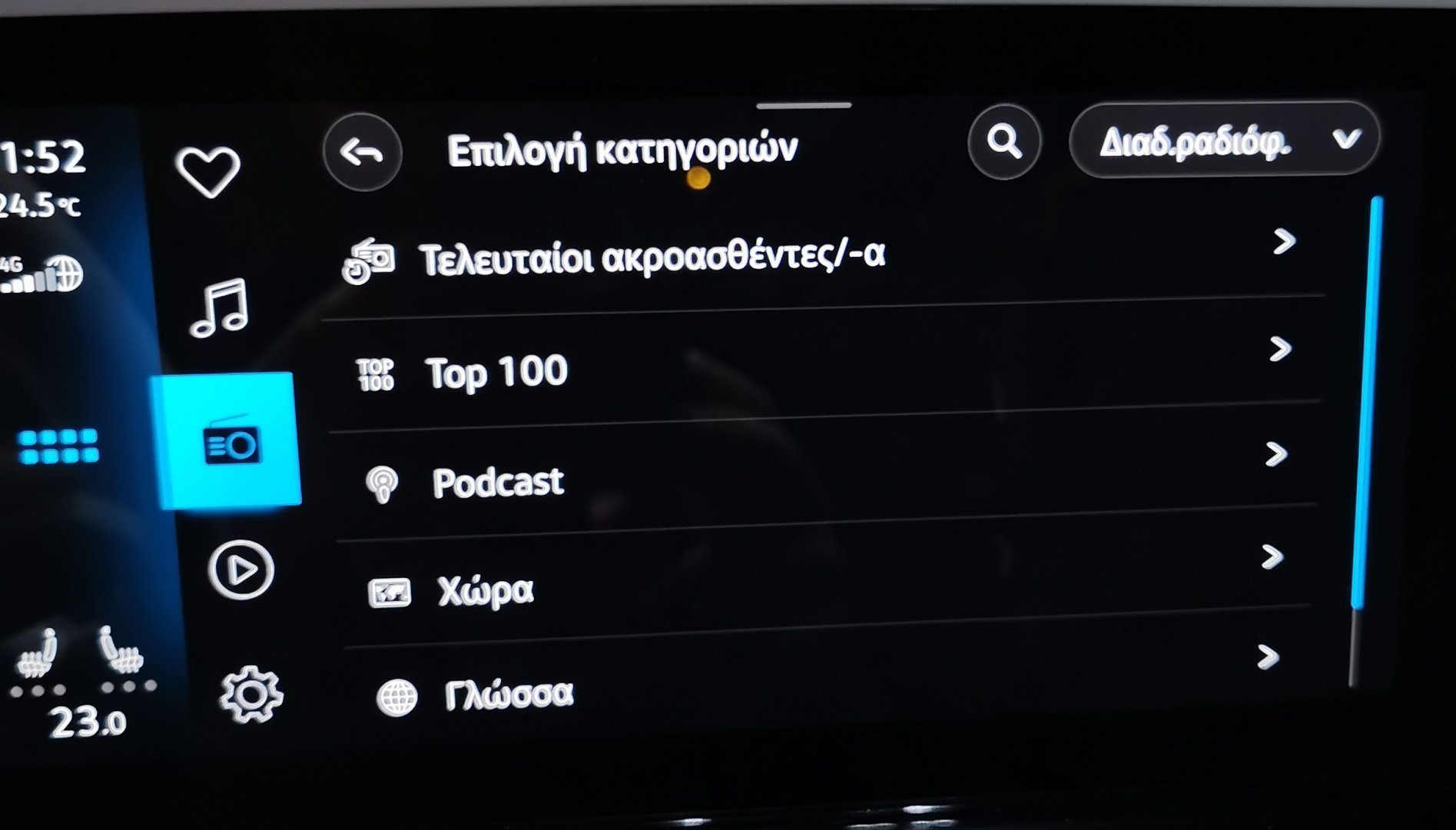
Task: Open the play media tab
Action: pos(240,570)
